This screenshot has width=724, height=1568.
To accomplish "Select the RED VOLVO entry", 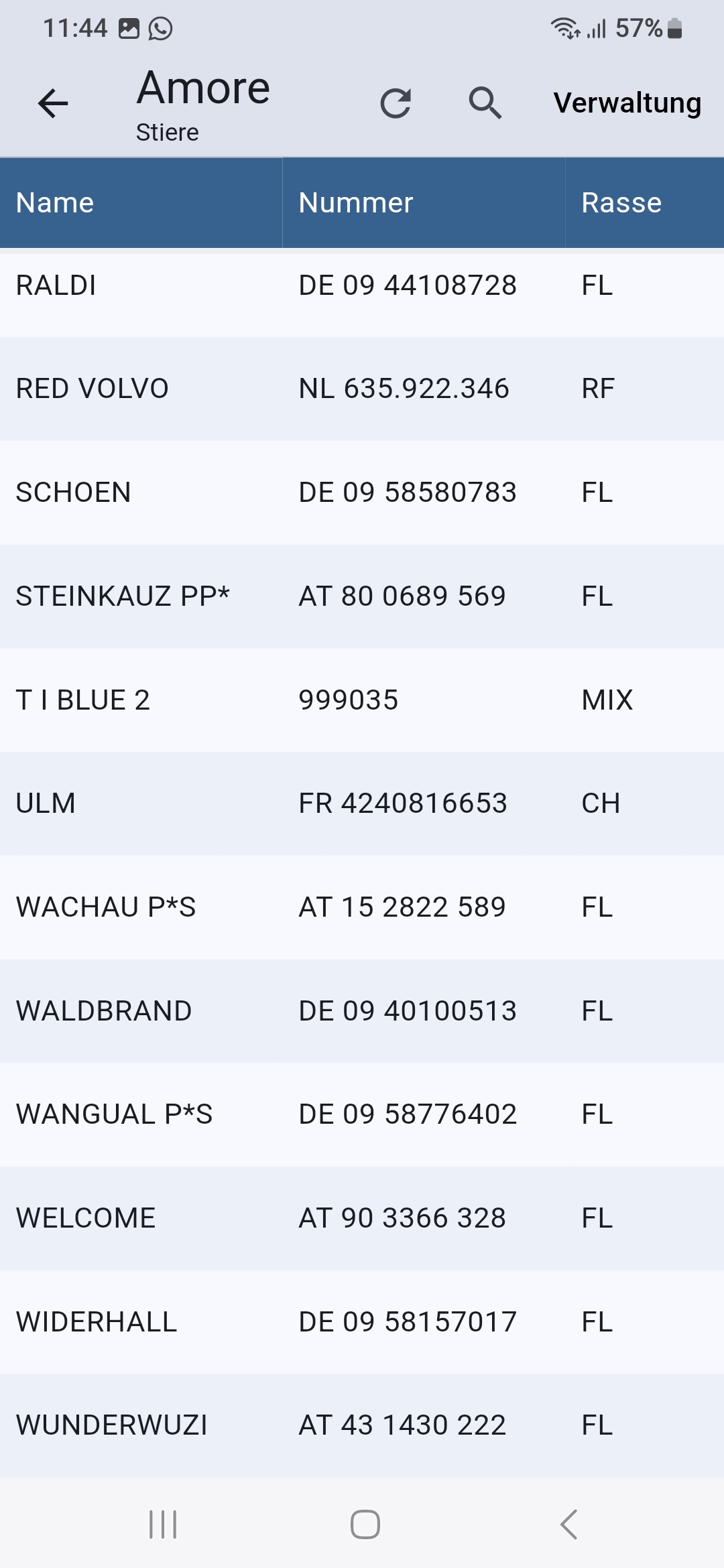I will pos(362,389).
